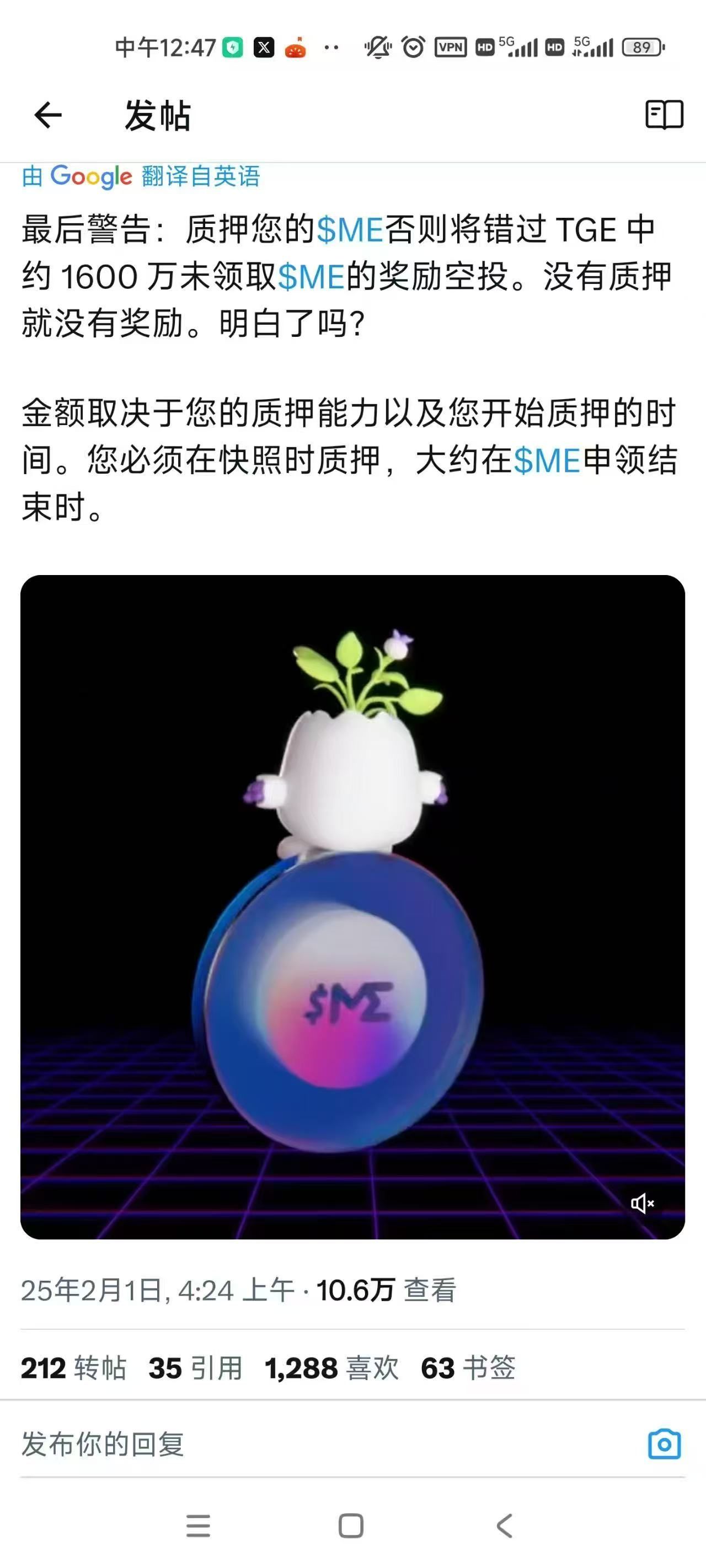Viewport: 706px width, 1568px height.
Task: Go to the system home screen
Action: (351, 1526)
